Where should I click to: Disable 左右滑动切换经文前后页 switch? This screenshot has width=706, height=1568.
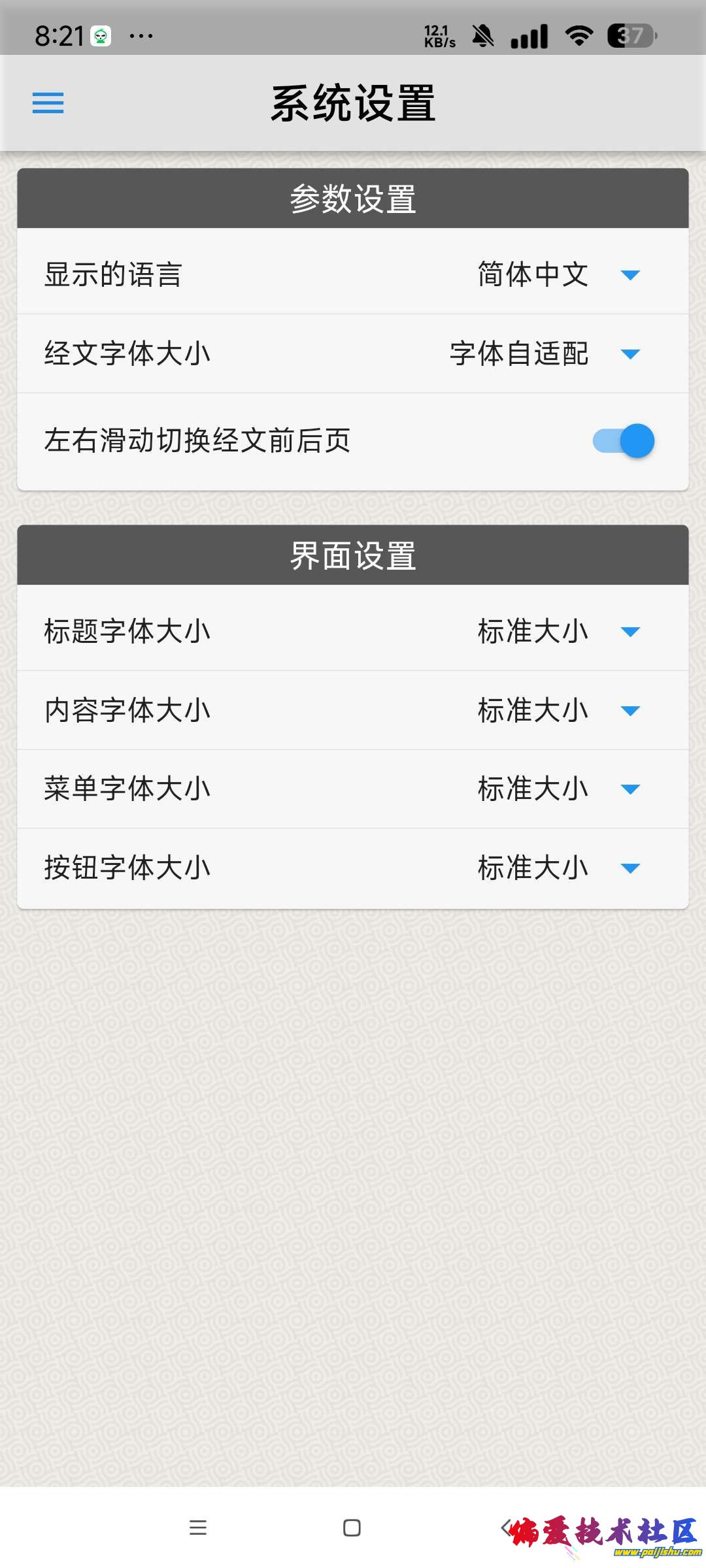point(623,441)
